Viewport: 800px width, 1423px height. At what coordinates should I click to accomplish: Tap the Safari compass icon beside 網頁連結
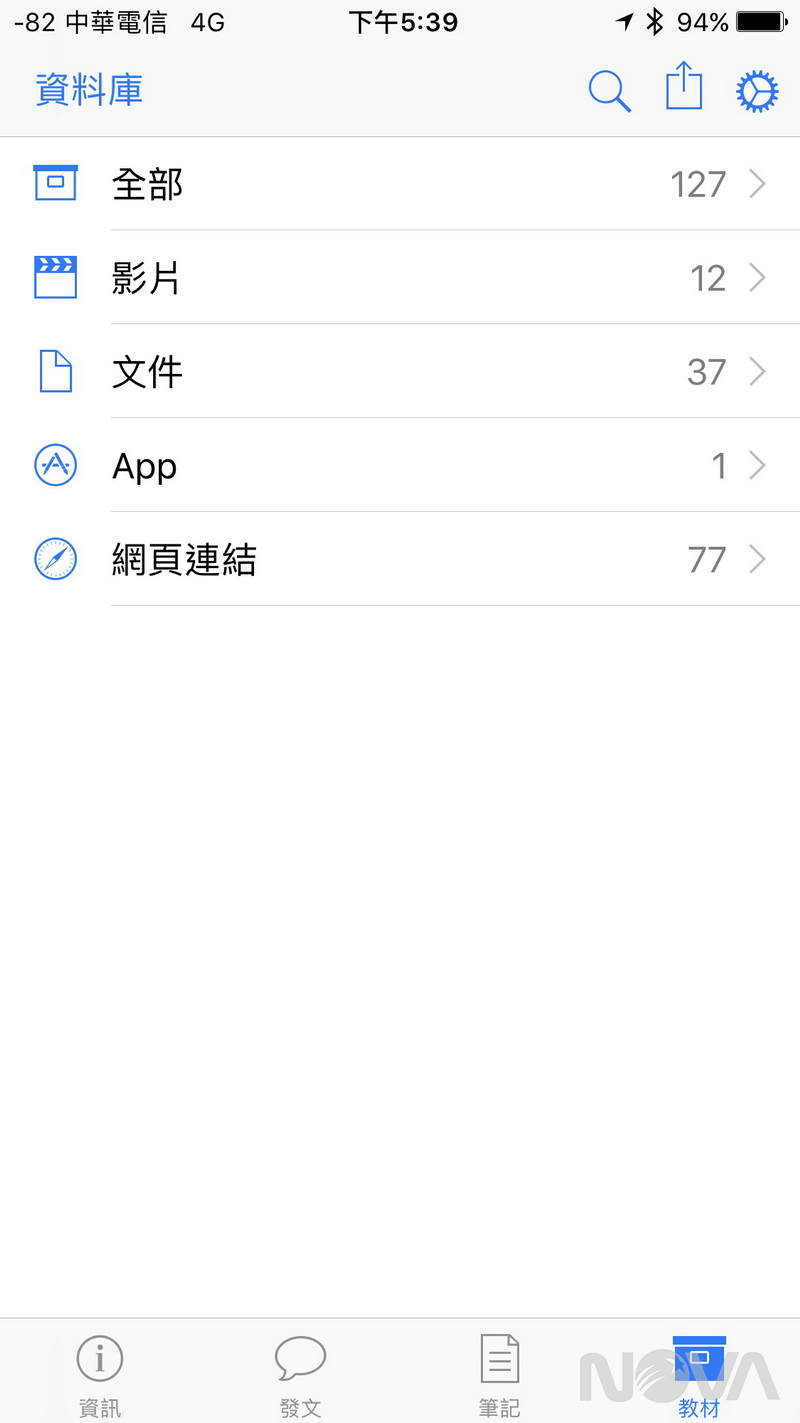(55, 559)
